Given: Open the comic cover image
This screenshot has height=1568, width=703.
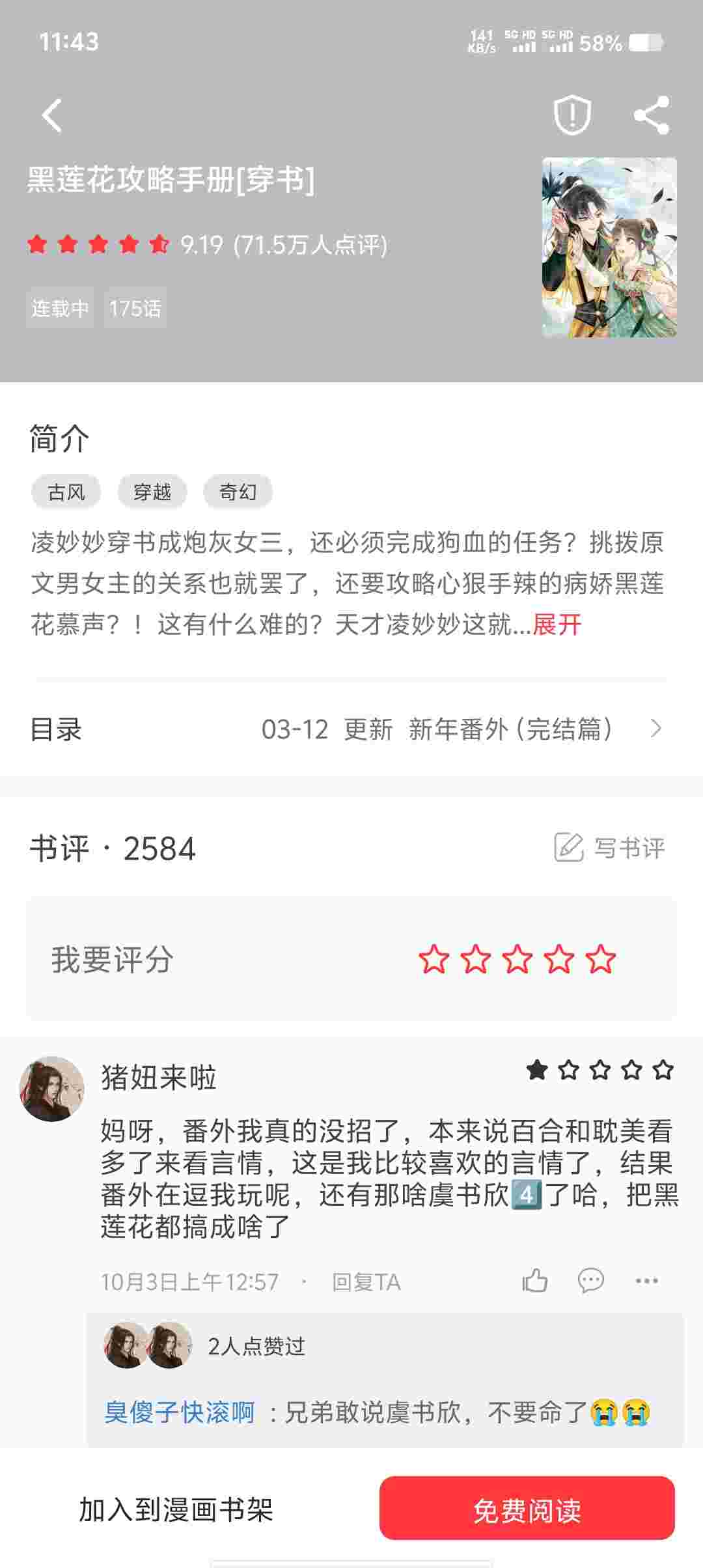Looking at the screenshot, I should pos(609,247).
